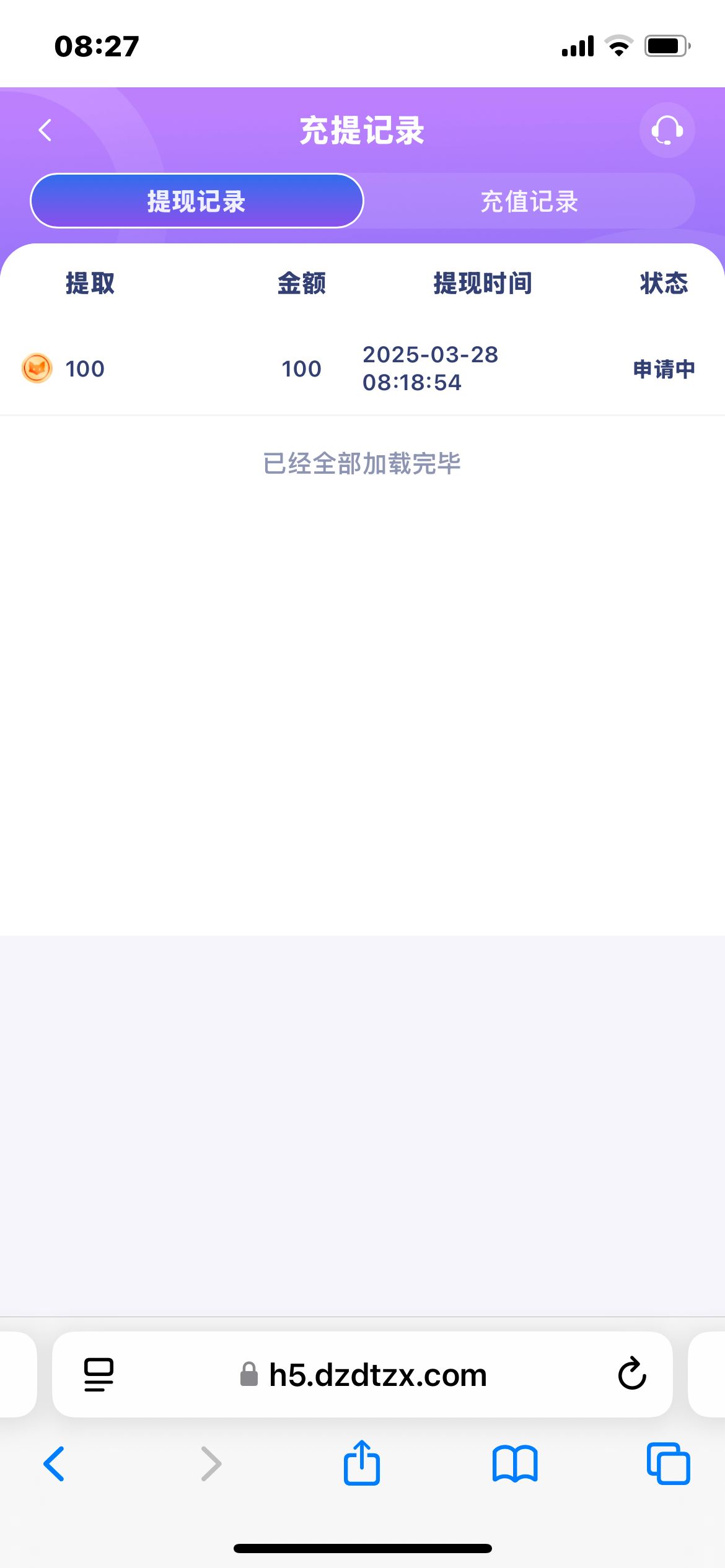
Task: Navigate back in Safari browser
Action: pos(54,1464)
